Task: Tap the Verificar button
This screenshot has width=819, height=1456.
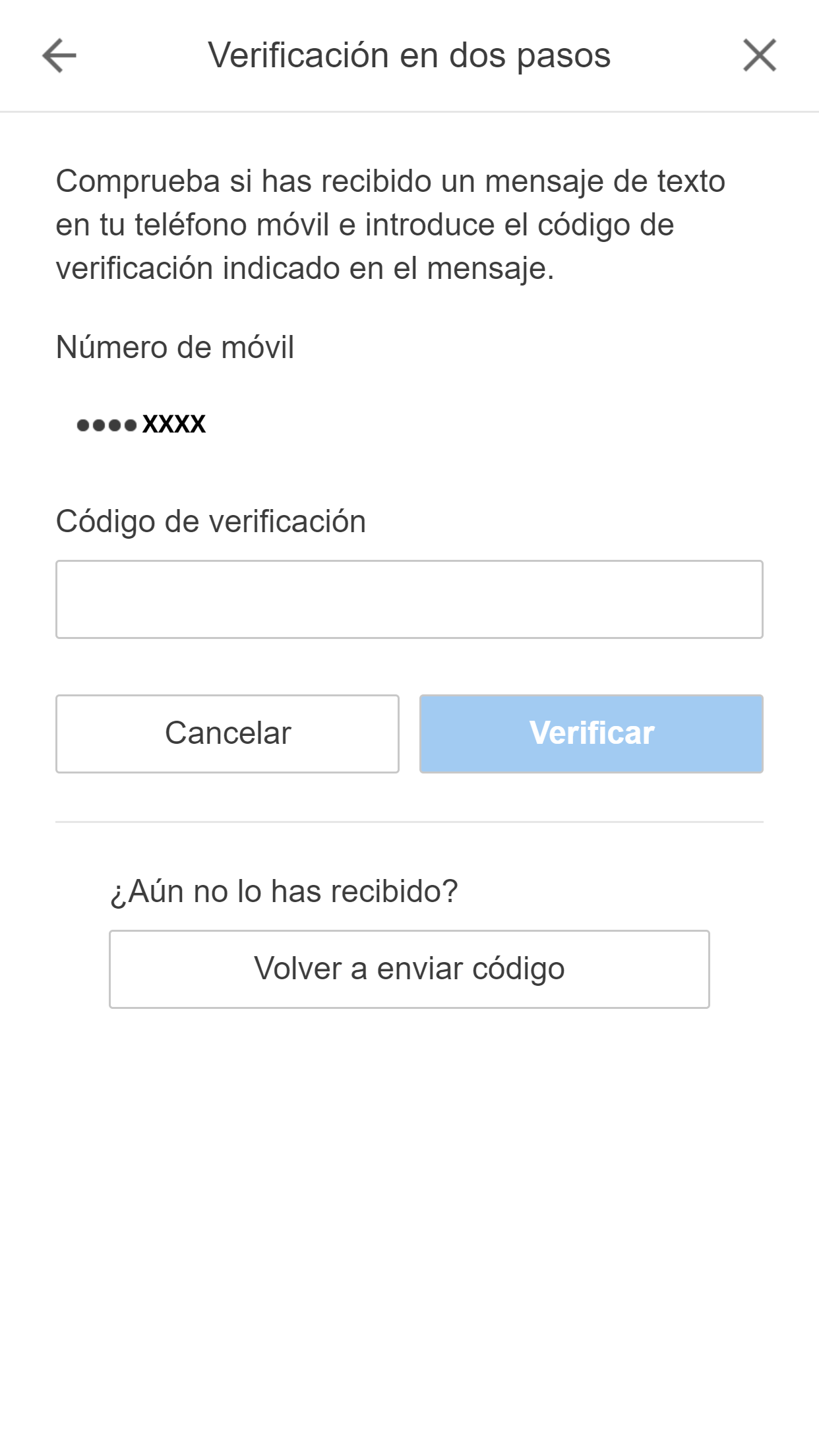Action: click(x=591, y=733)
